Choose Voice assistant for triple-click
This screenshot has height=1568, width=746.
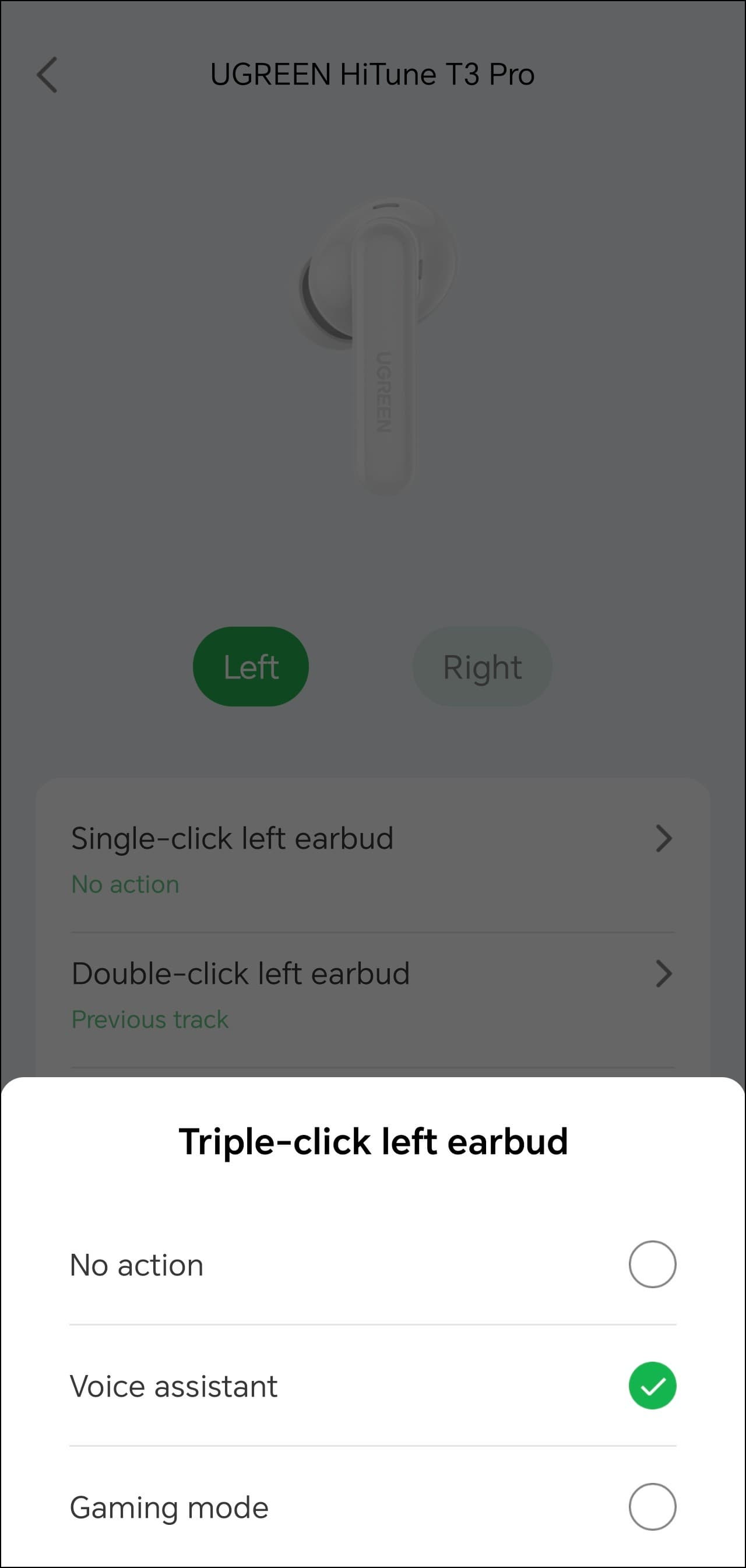(x=652, y=1386)
